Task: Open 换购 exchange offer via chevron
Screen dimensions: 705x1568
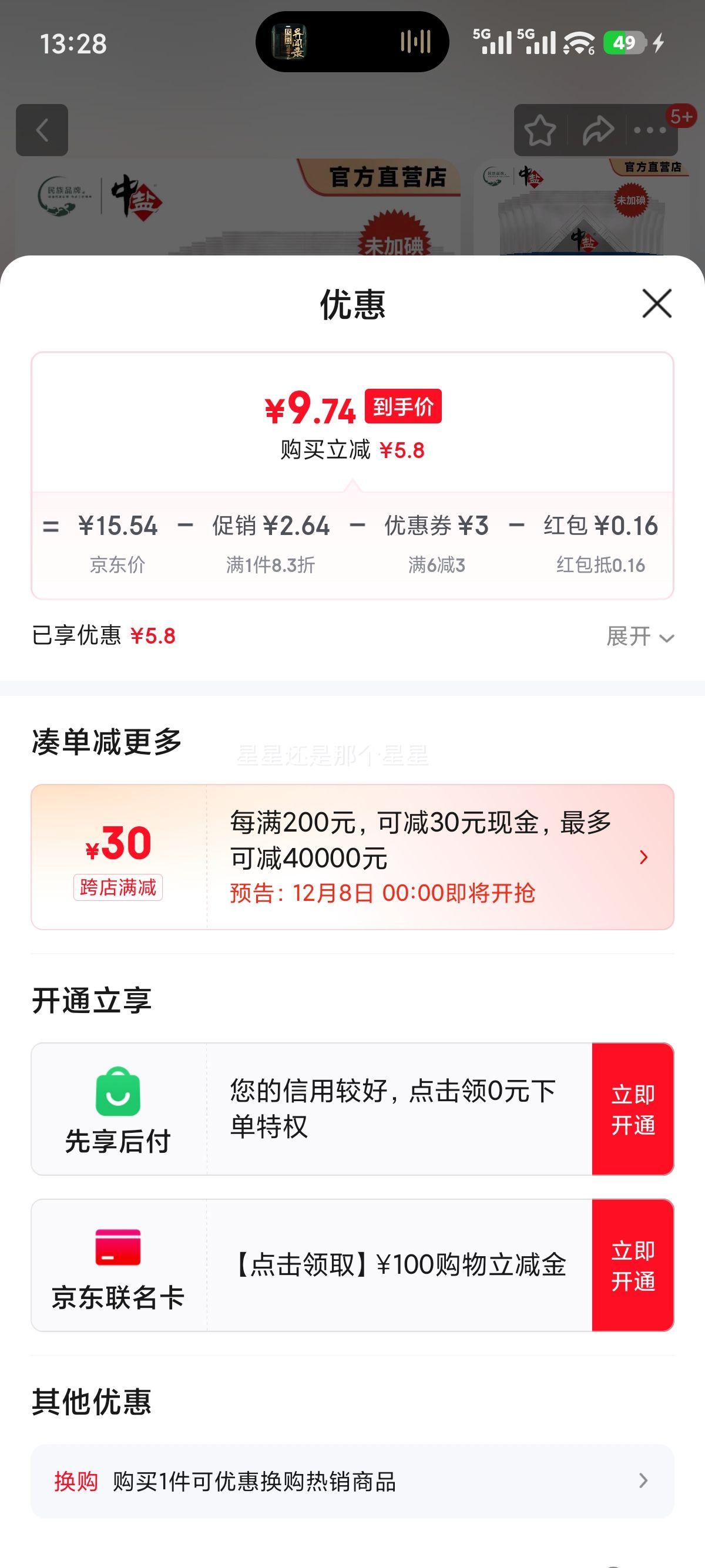Action: [x=644, y=1479]
